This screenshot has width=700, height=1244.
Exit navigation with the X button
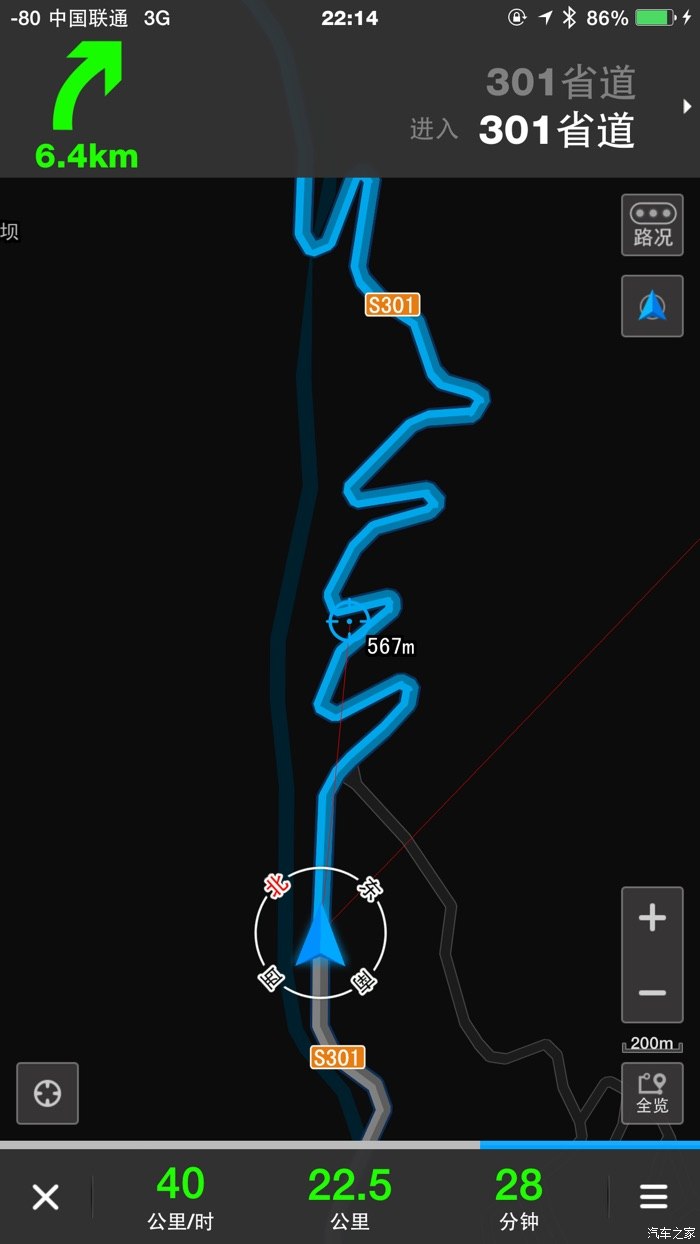46,1196
